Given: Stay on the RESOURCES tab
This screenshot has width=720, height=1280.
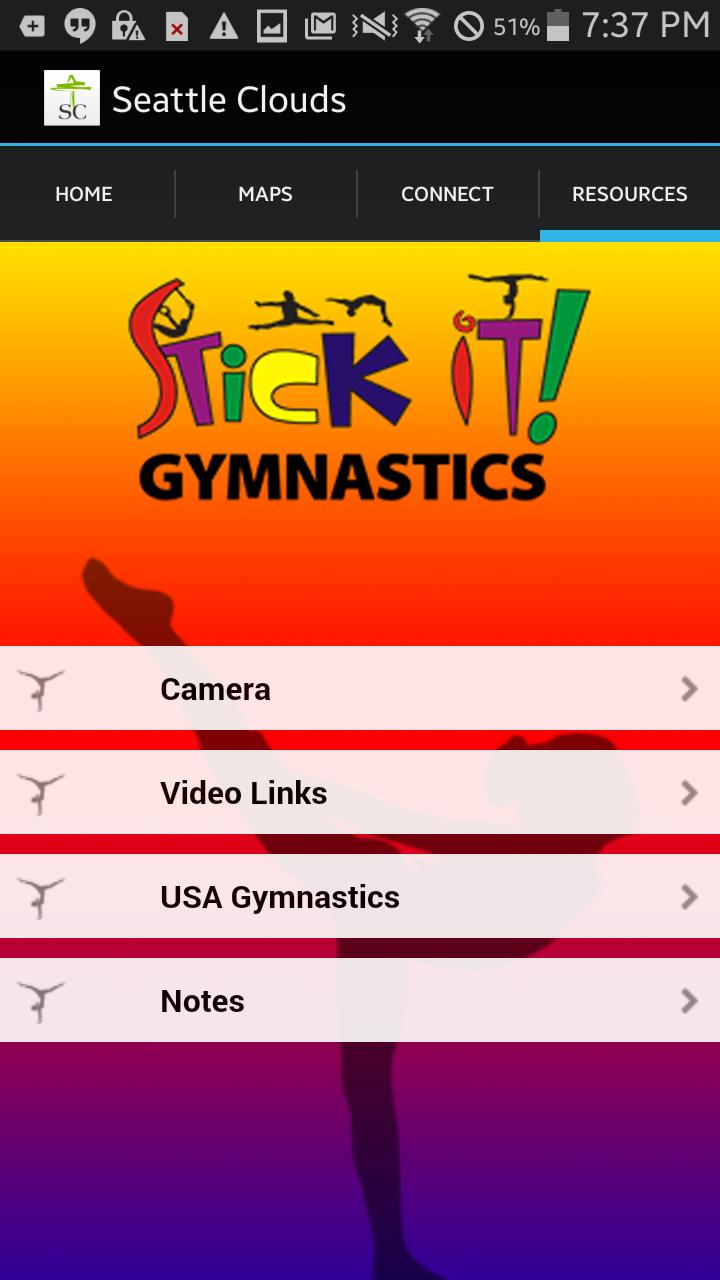Looking at the screenshot, I should pos(629,193).
